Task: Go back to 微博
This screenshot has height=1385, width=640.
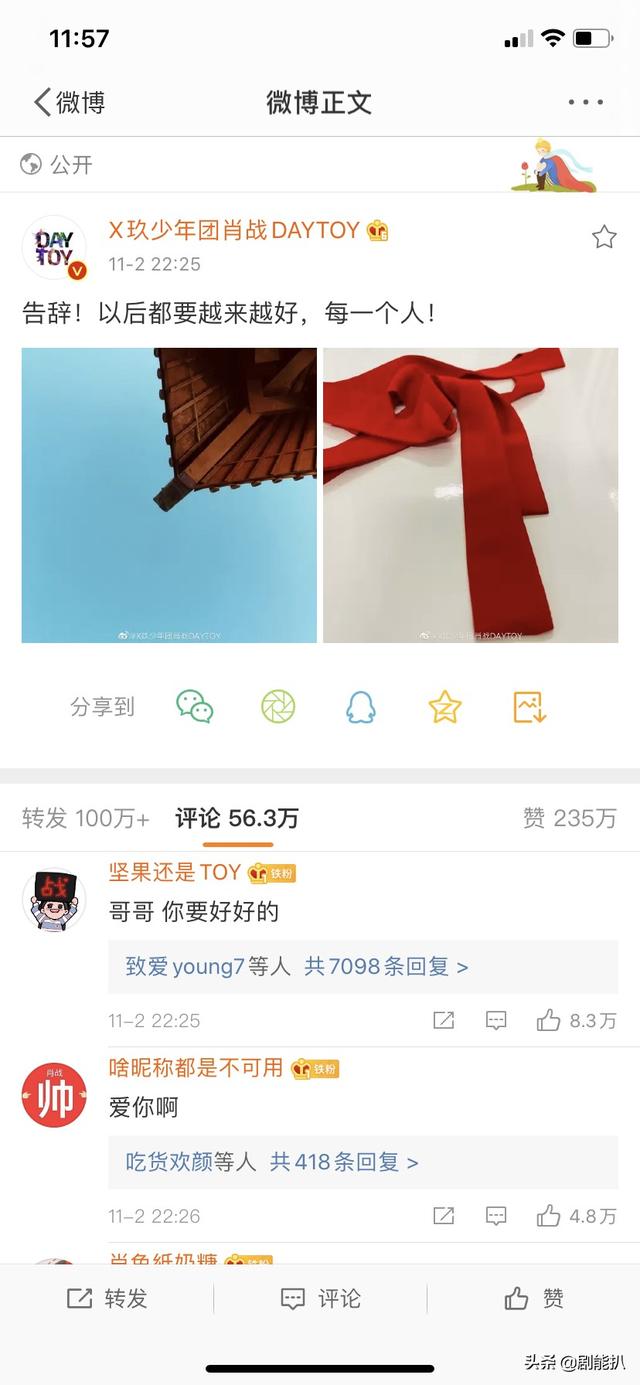Action: (68, 102)
